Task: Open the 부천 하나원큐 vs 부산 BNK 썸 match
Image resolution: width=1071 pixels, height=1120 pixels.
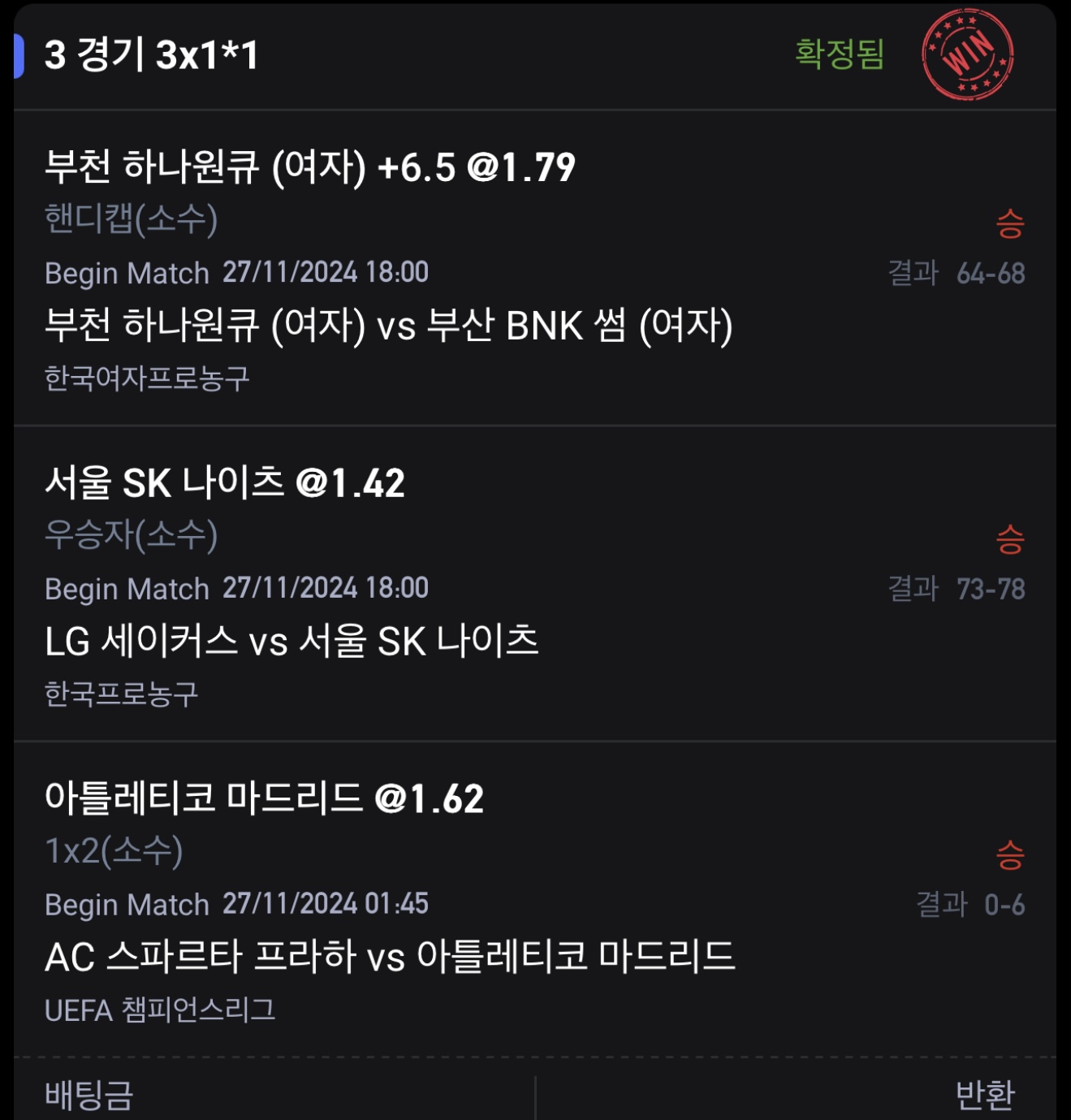Action: click(388, 326)
